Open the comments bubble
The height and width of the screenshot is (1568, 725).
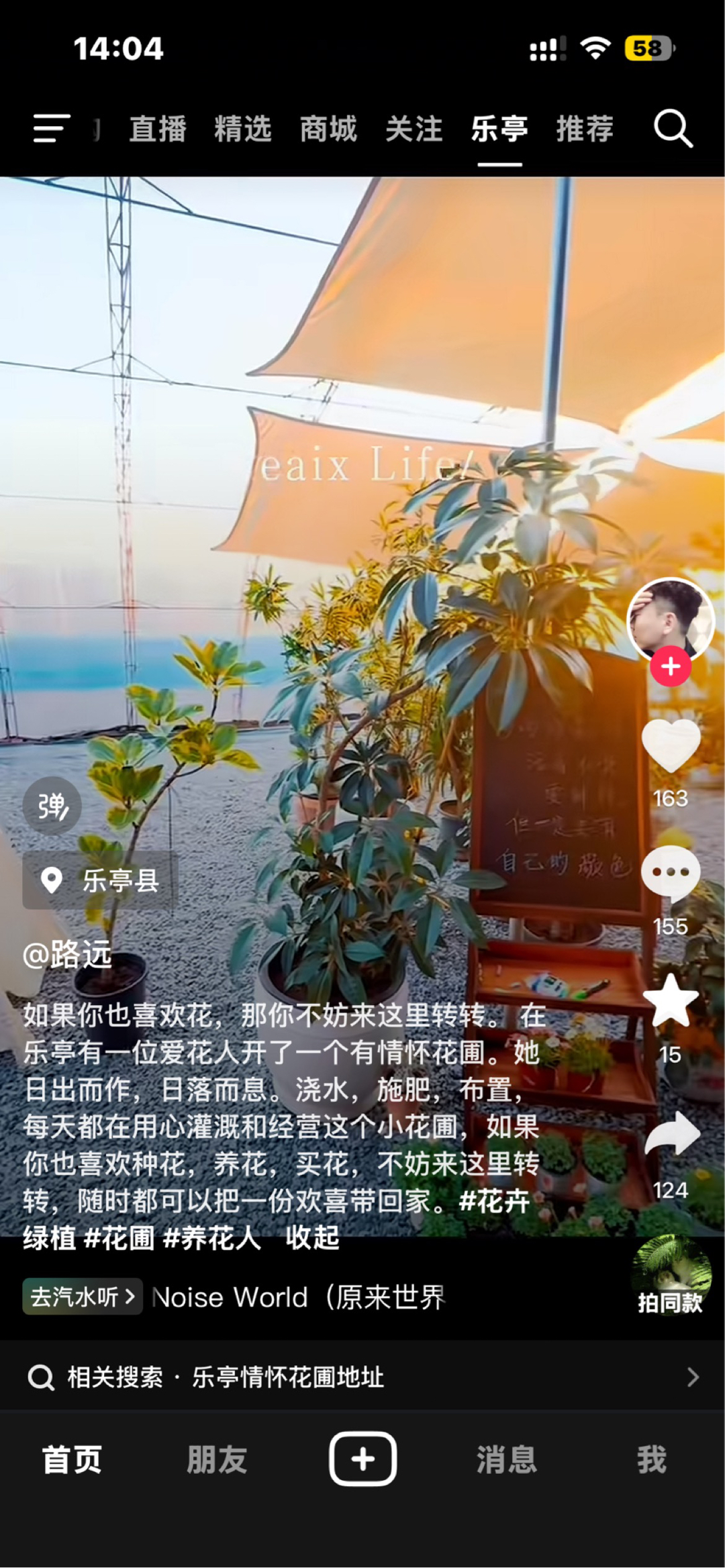[671, 874]
